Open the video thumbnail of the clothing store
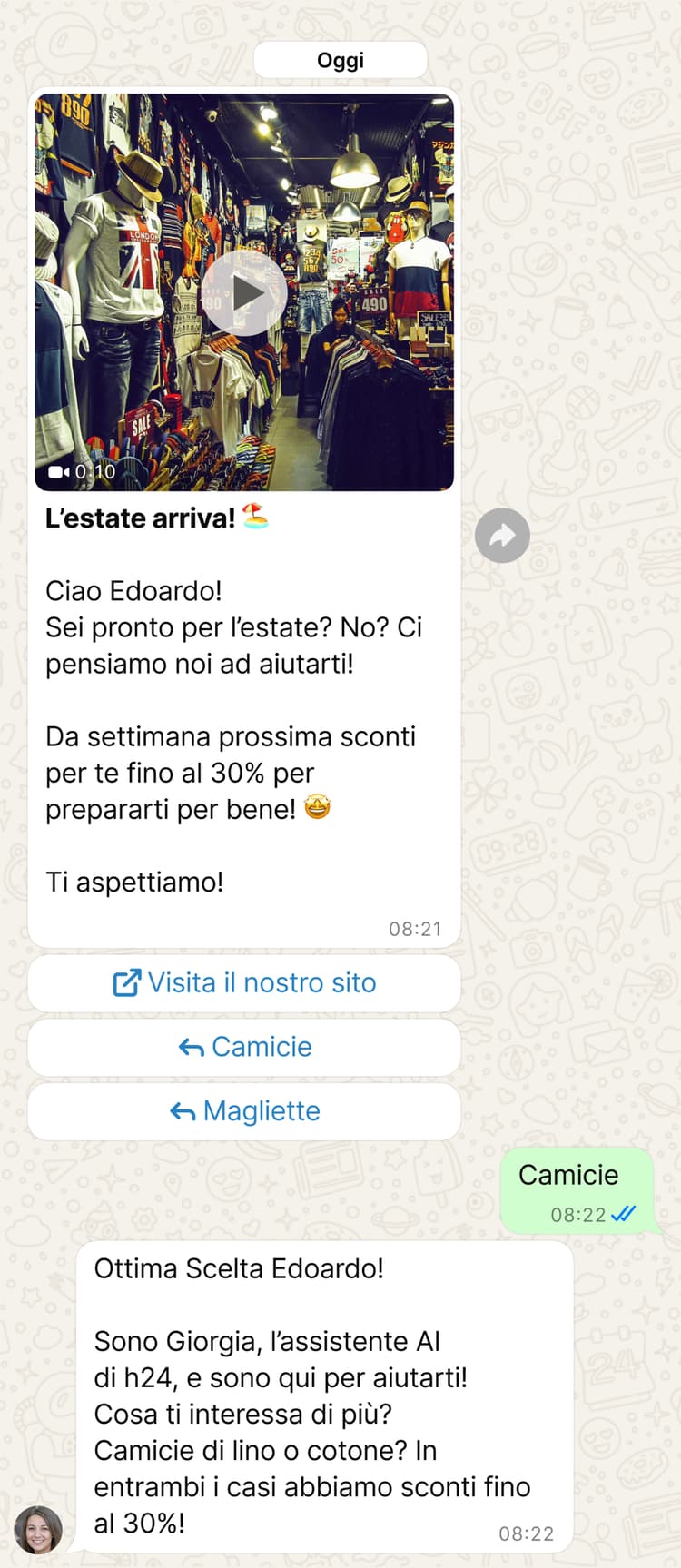 pyautogui.click(x=245, y=291)
